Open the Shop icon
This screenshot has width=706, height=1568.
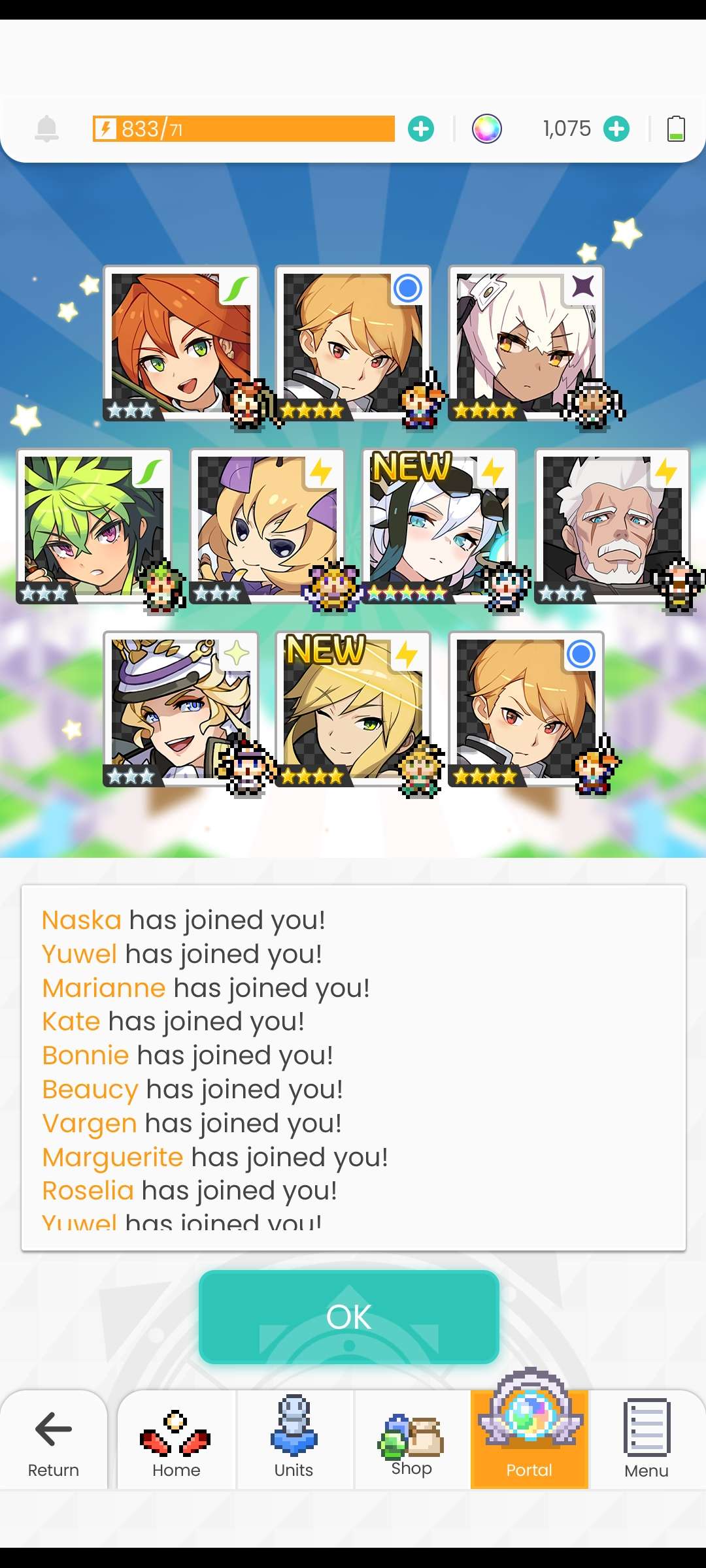coord(411,1444)
